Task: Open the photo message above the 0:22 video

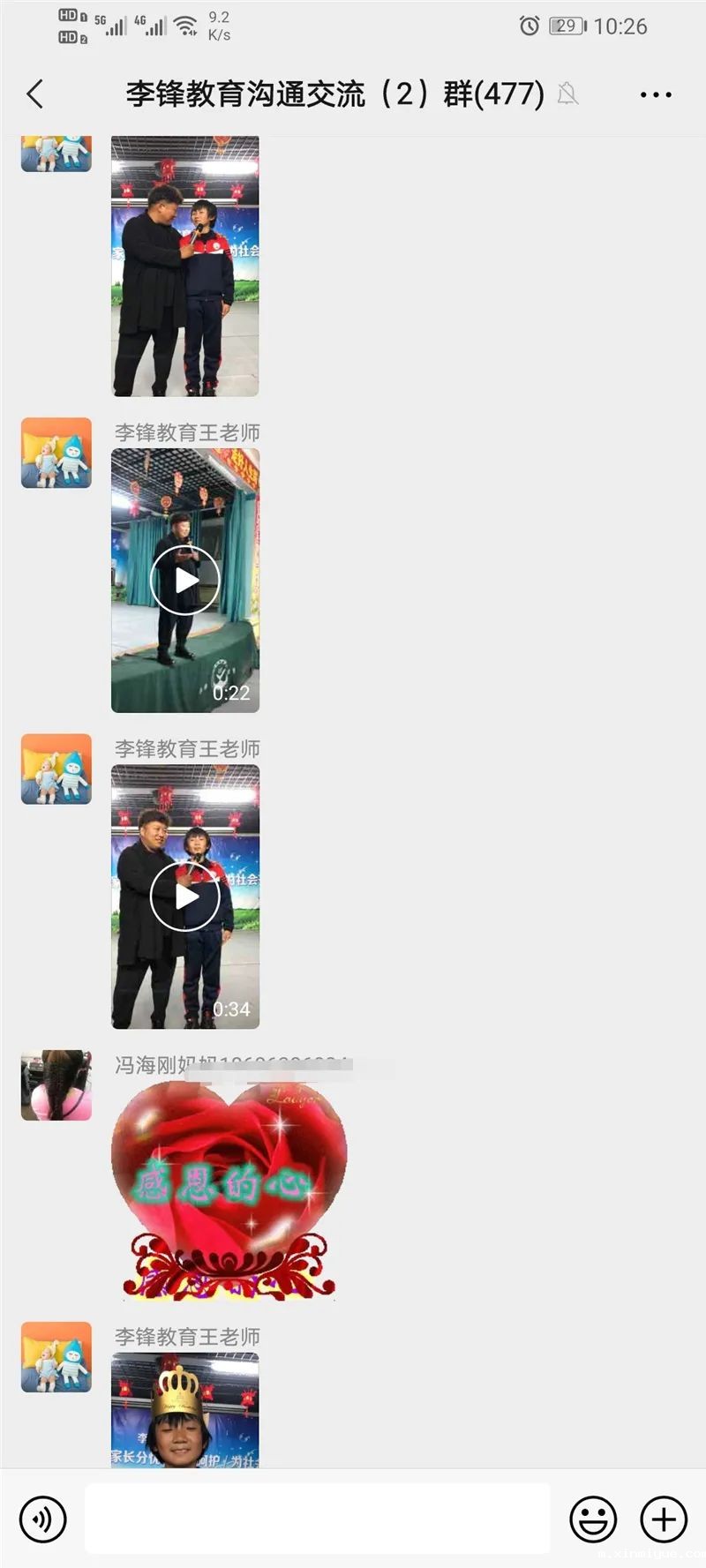Action: [x=185, y=266]
